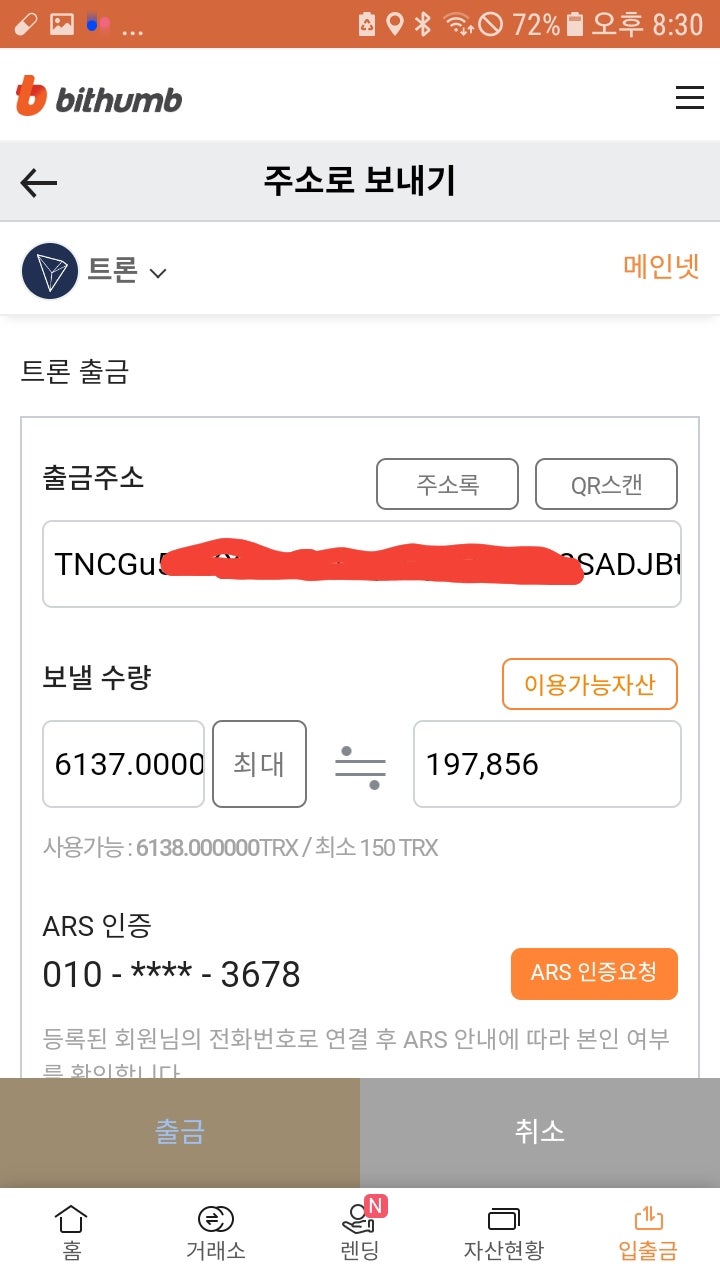Open the 거래소 exchange icon

tap(214, 1230)
